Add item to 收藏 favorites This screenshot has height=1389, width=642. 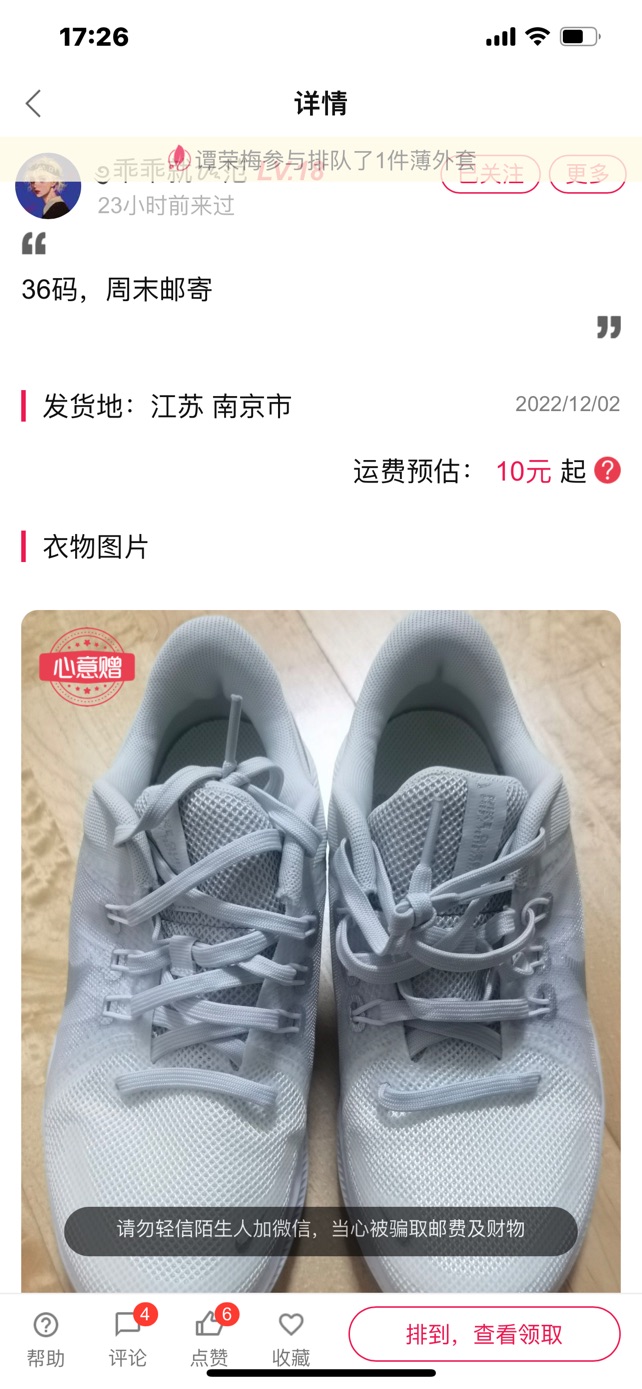291,1338
